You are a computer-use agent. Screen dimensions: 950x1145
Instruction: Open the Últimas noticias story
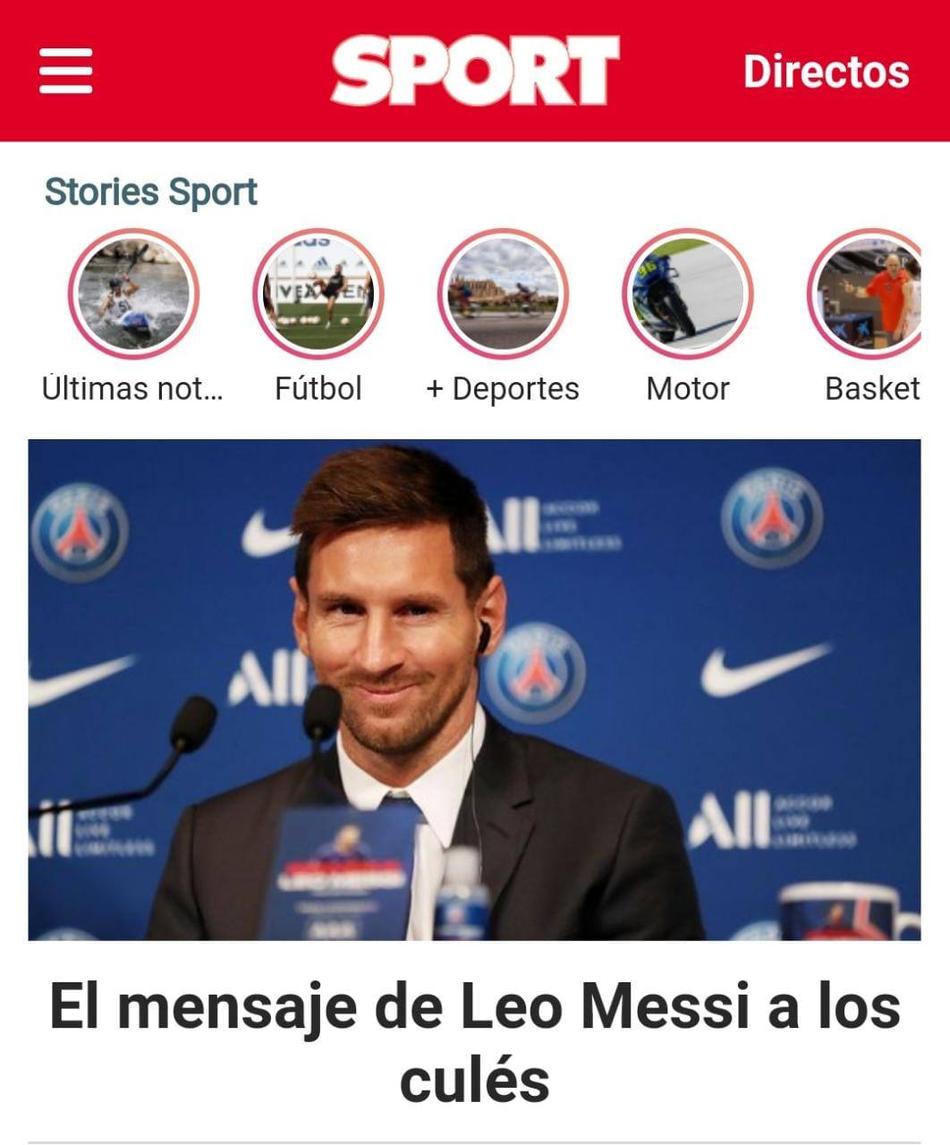(x=133, y=294)
